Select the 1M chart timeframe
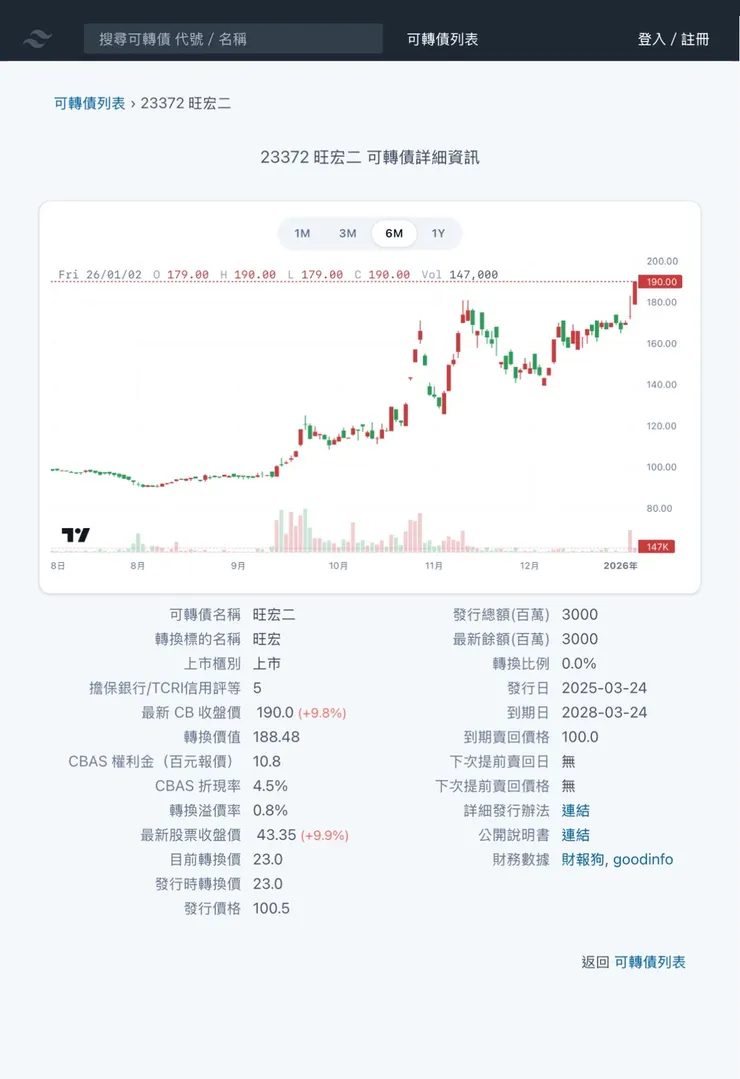740x1079 pixels. 302,233
